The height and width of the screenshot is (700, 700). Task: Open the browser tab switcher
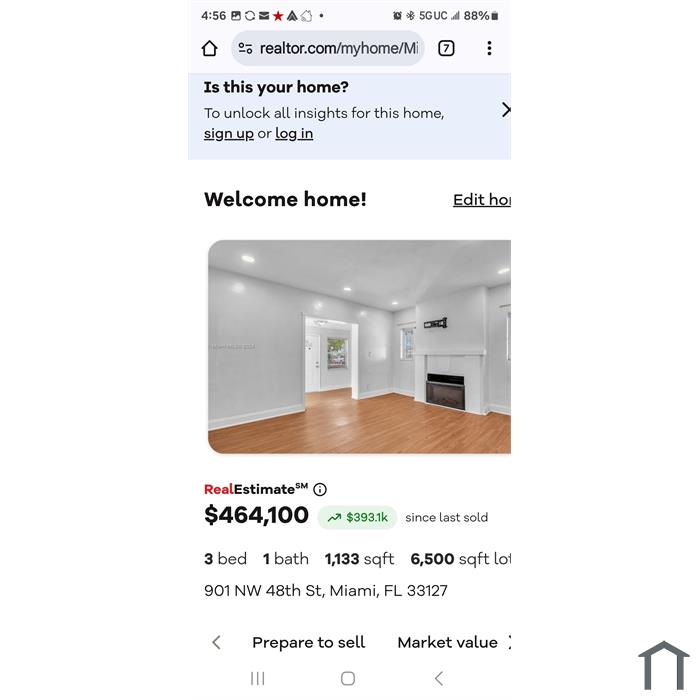(x=446, y=48)
